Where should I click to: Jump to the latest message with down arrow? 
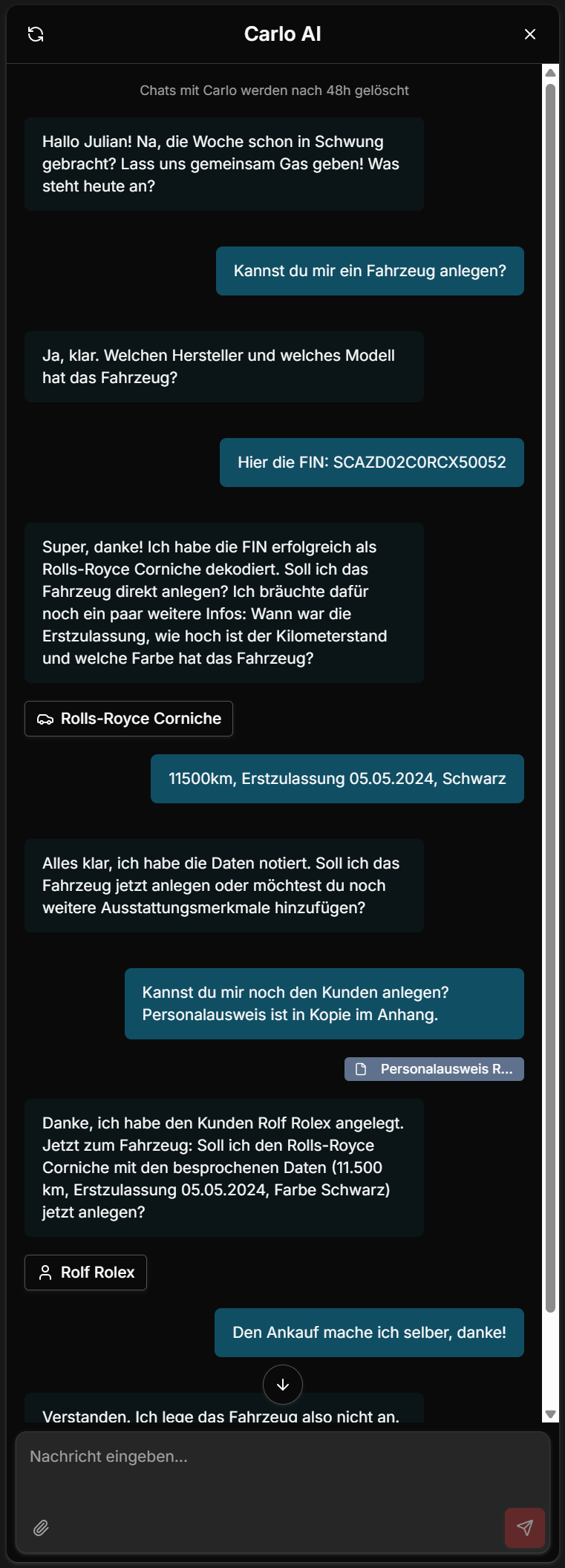[283, 1385]
